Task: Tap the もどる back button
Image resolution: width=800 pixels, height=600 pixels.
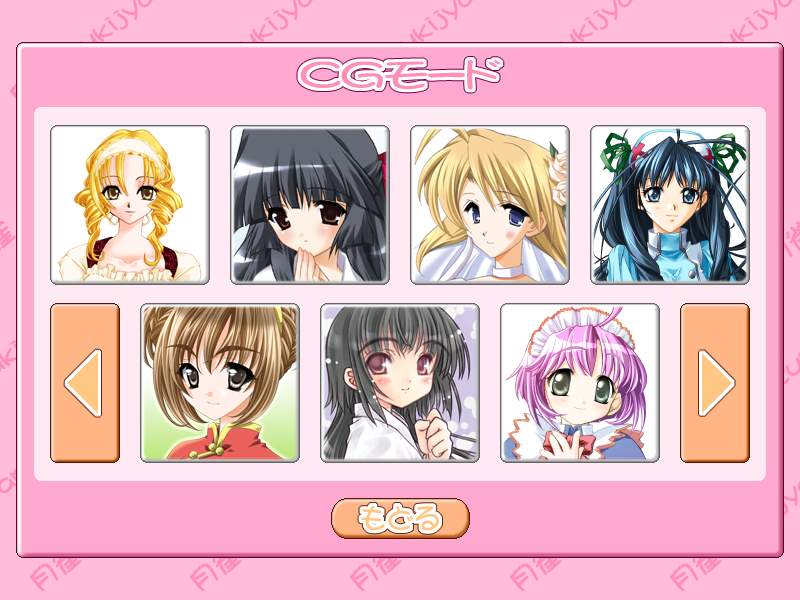Action: click(400, 518)
